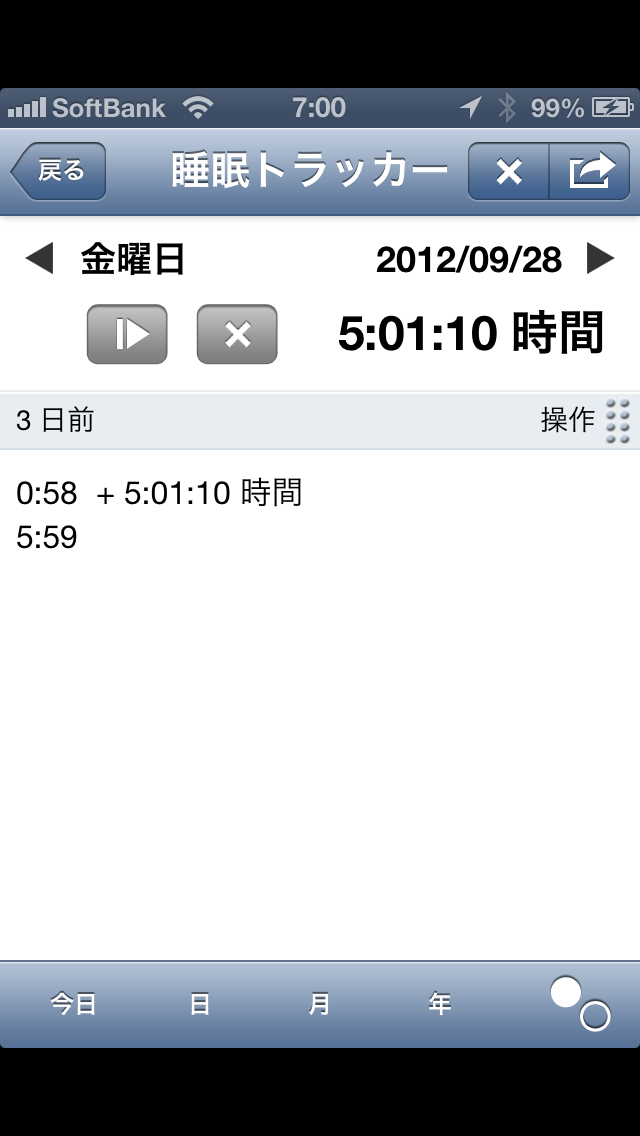The width and height of the screenshot is (640, 1136).
Task: Tap the two-circle icon in bottom bar
Action: (x=580, y=1004)
